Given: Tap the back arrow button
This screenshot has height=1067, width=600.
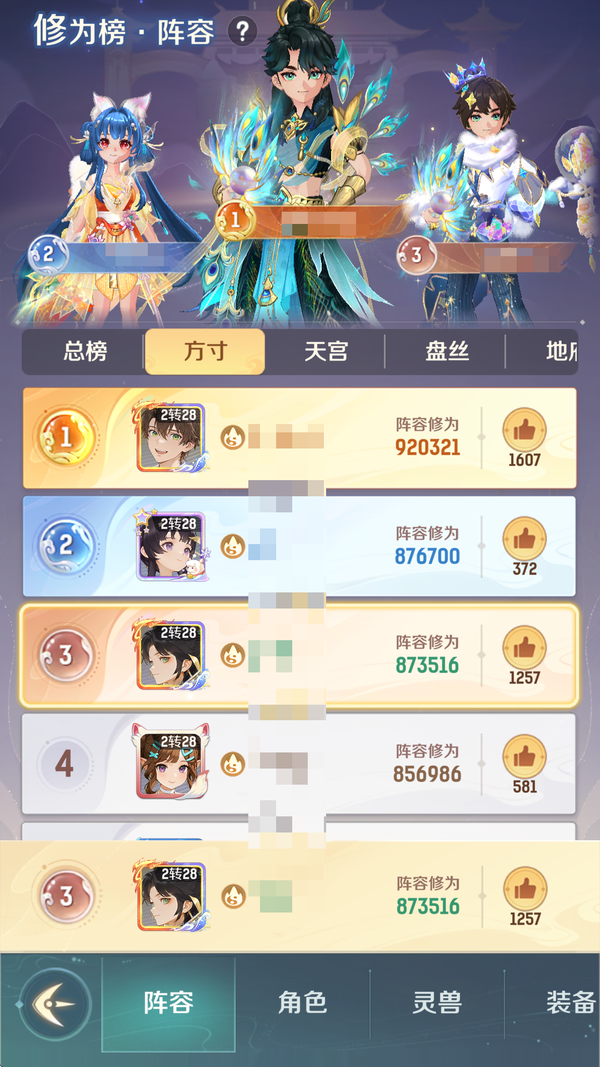Looking at the screenshot, I should click(x=55, y=1003).
